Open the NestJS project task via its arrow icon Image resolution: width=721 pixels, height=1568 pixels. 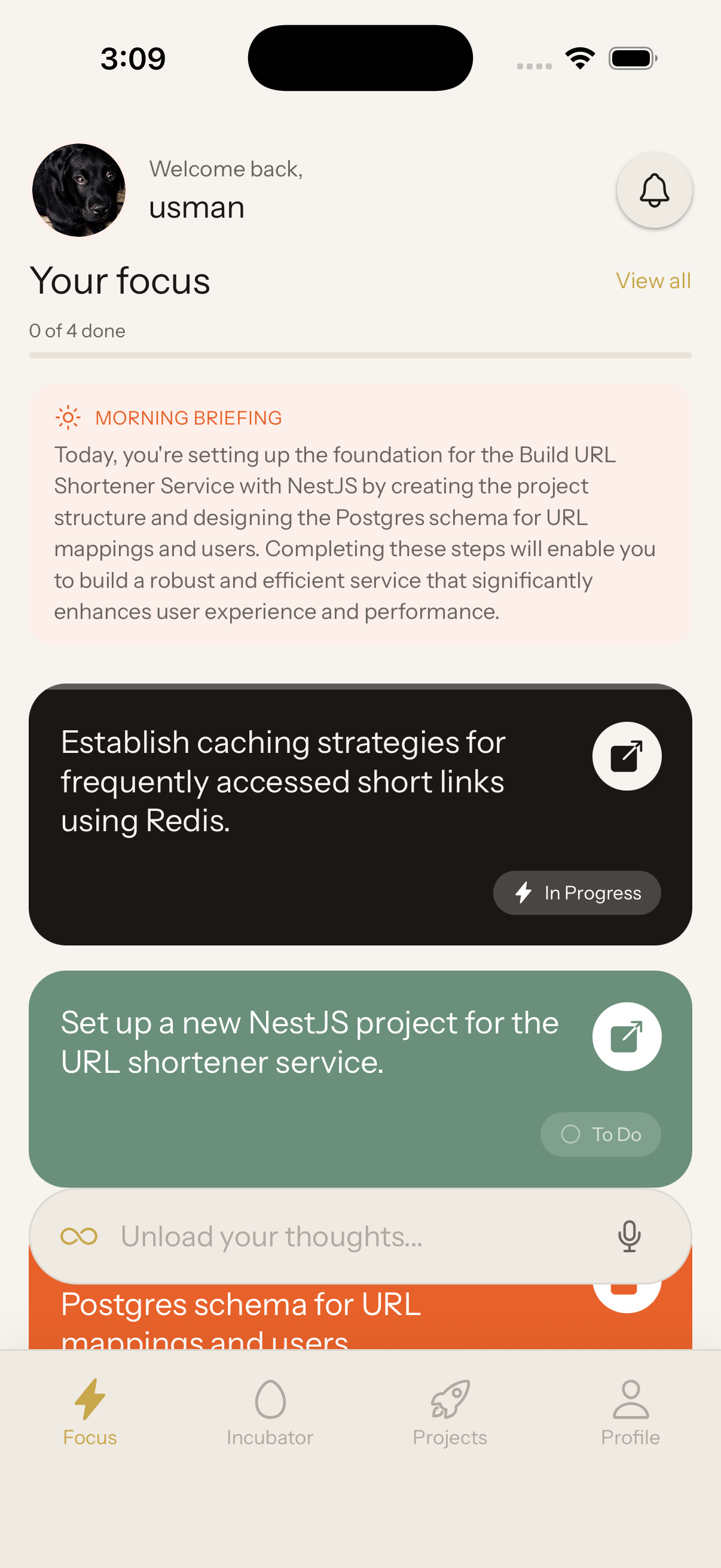point(626,1036)
